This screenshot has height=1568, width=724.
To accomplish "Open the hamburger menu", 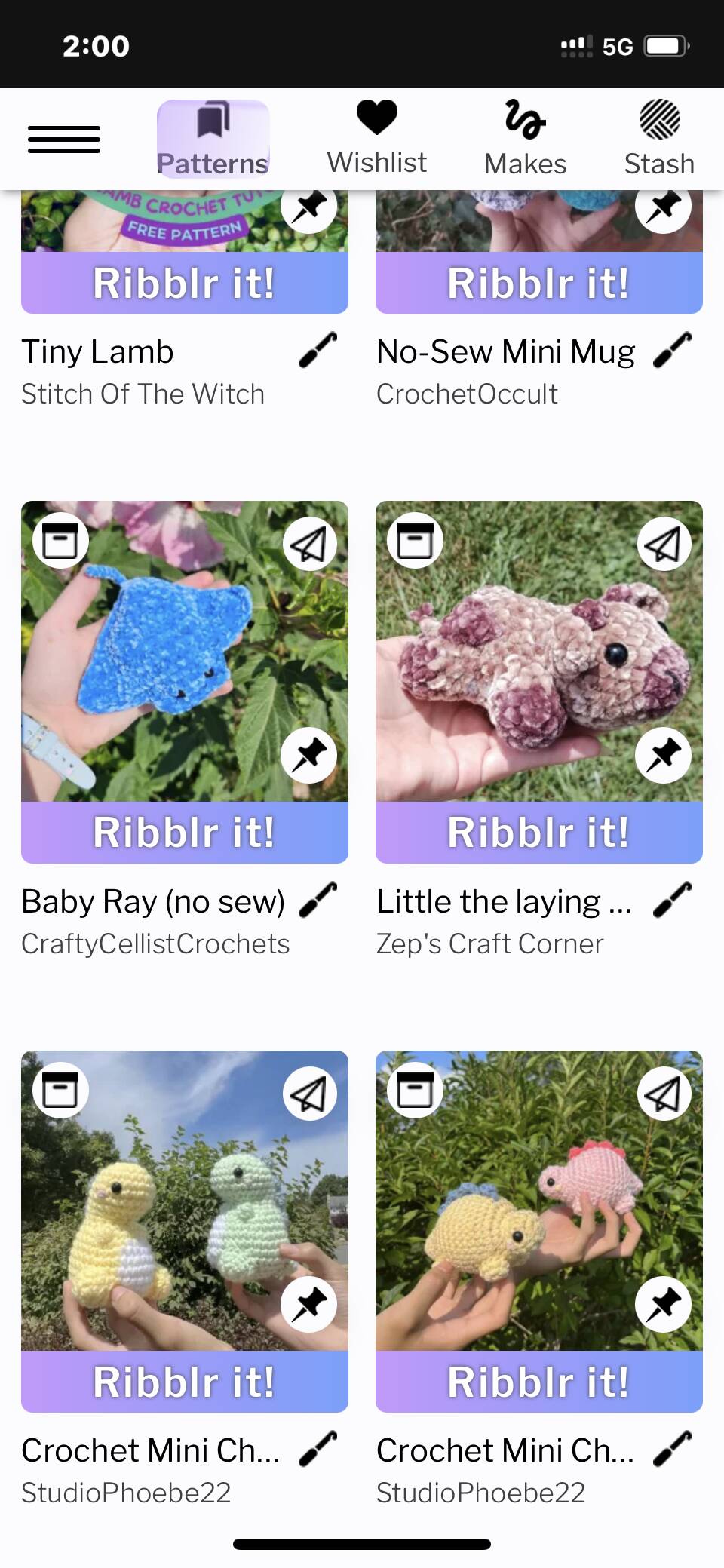I will point(64,140).
